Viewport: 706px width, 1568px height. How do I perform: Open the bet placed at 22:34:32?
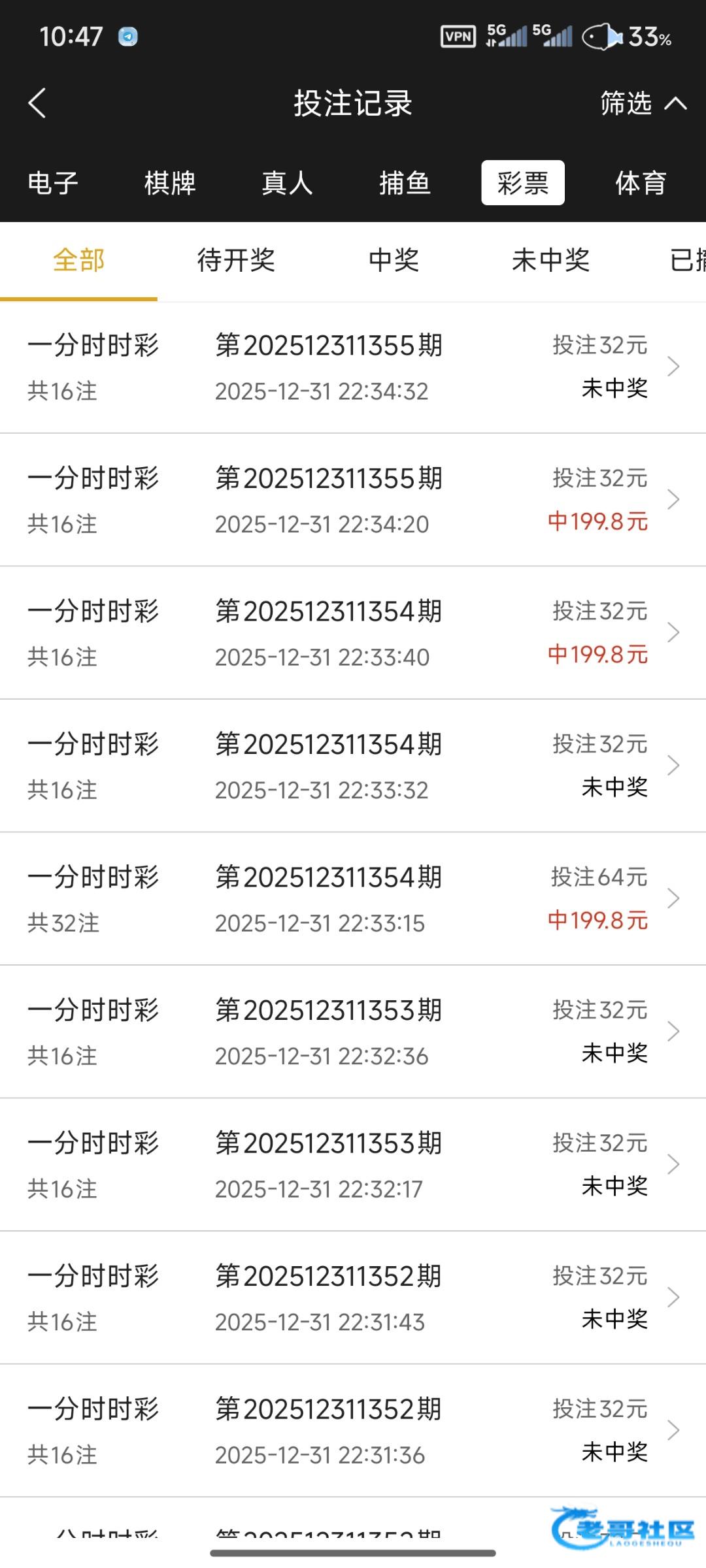353,367
